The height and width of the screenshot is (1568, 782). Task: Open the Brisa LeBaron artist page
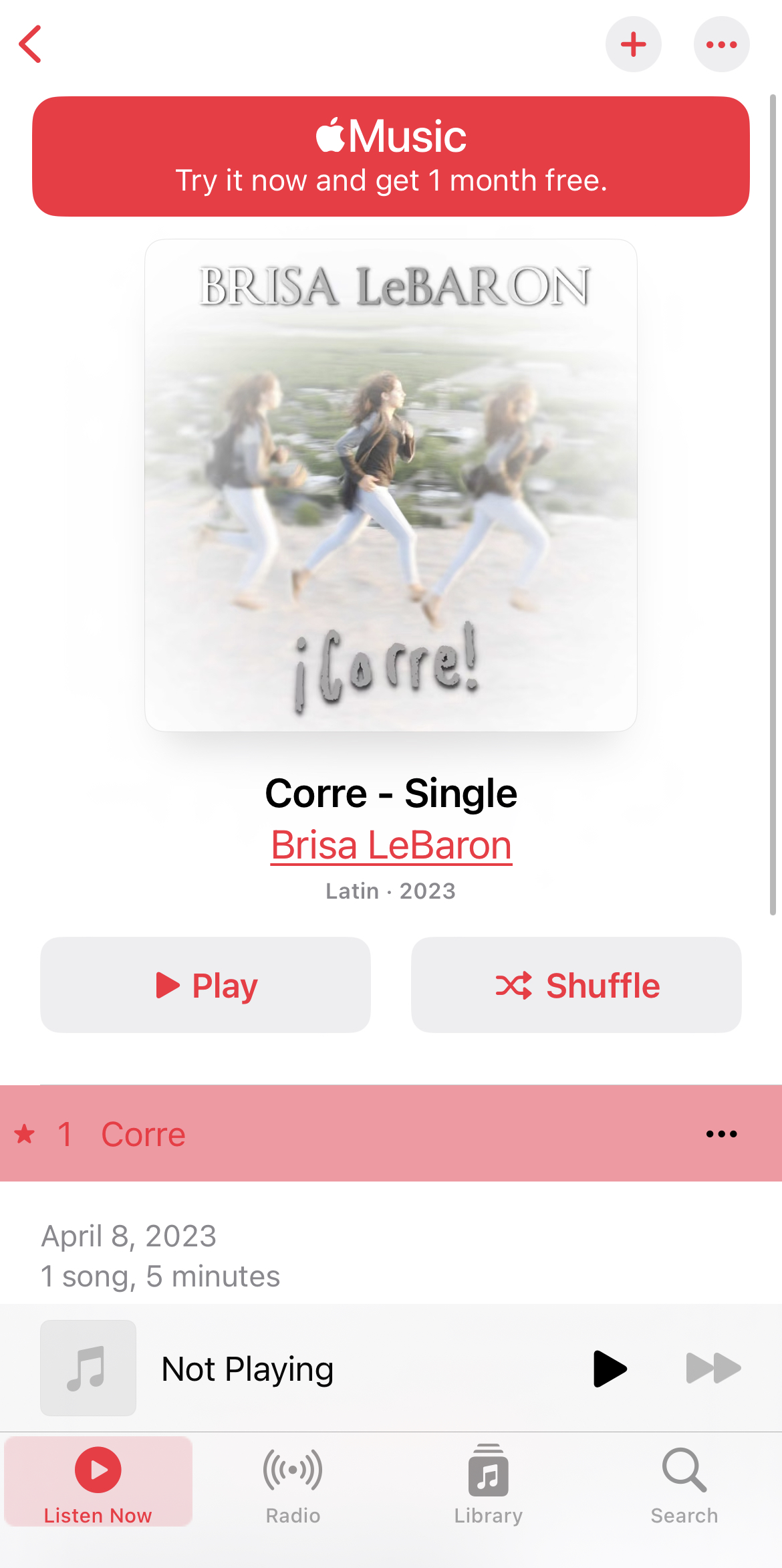(391, 845)
